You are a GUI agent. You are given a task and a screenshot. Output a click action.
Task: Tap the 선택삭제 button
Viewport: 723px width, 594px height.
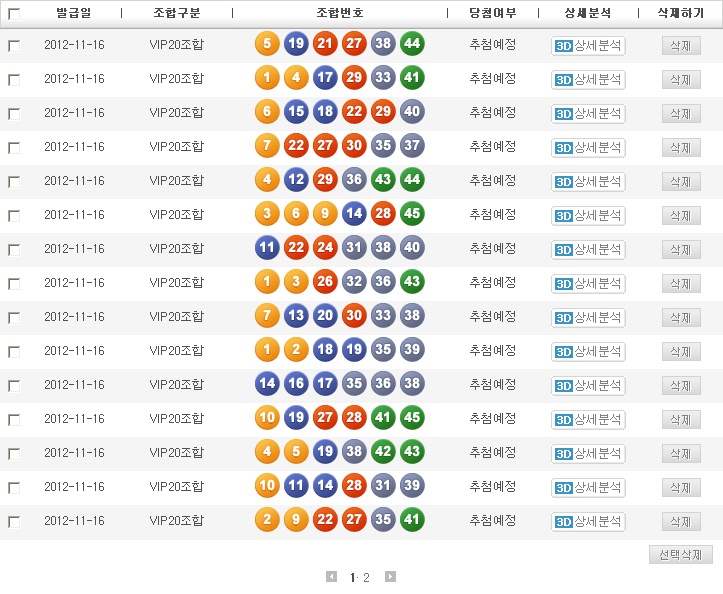[x=680, y=555]
